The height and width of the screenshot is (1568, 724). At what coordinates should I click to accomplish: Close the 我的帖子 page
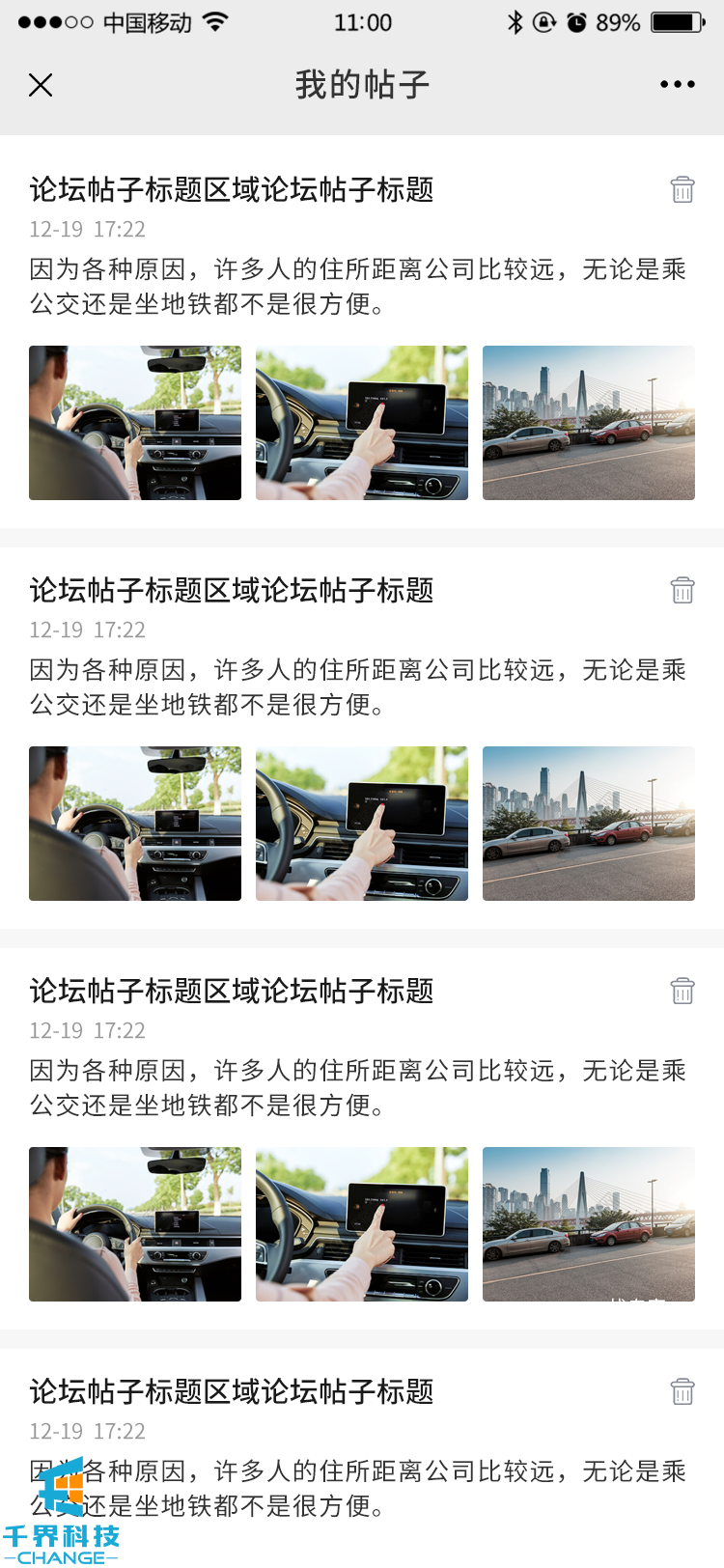click(41, 85)
